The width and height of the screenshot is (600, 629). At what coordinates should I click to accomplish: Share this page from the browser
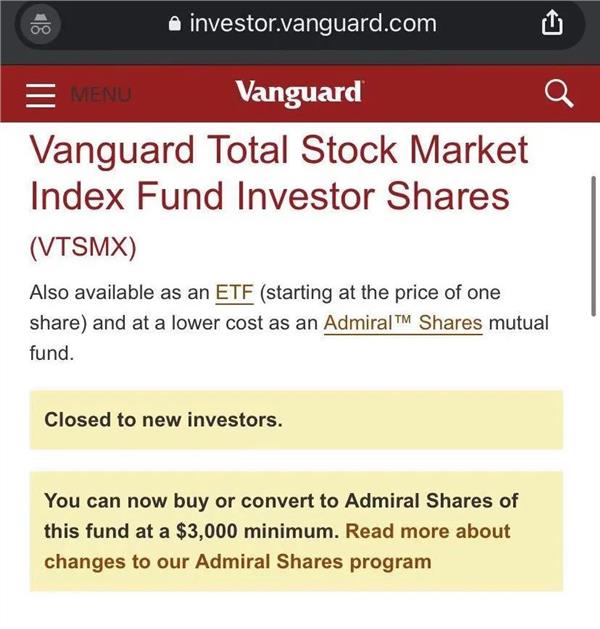click(553, 25)
